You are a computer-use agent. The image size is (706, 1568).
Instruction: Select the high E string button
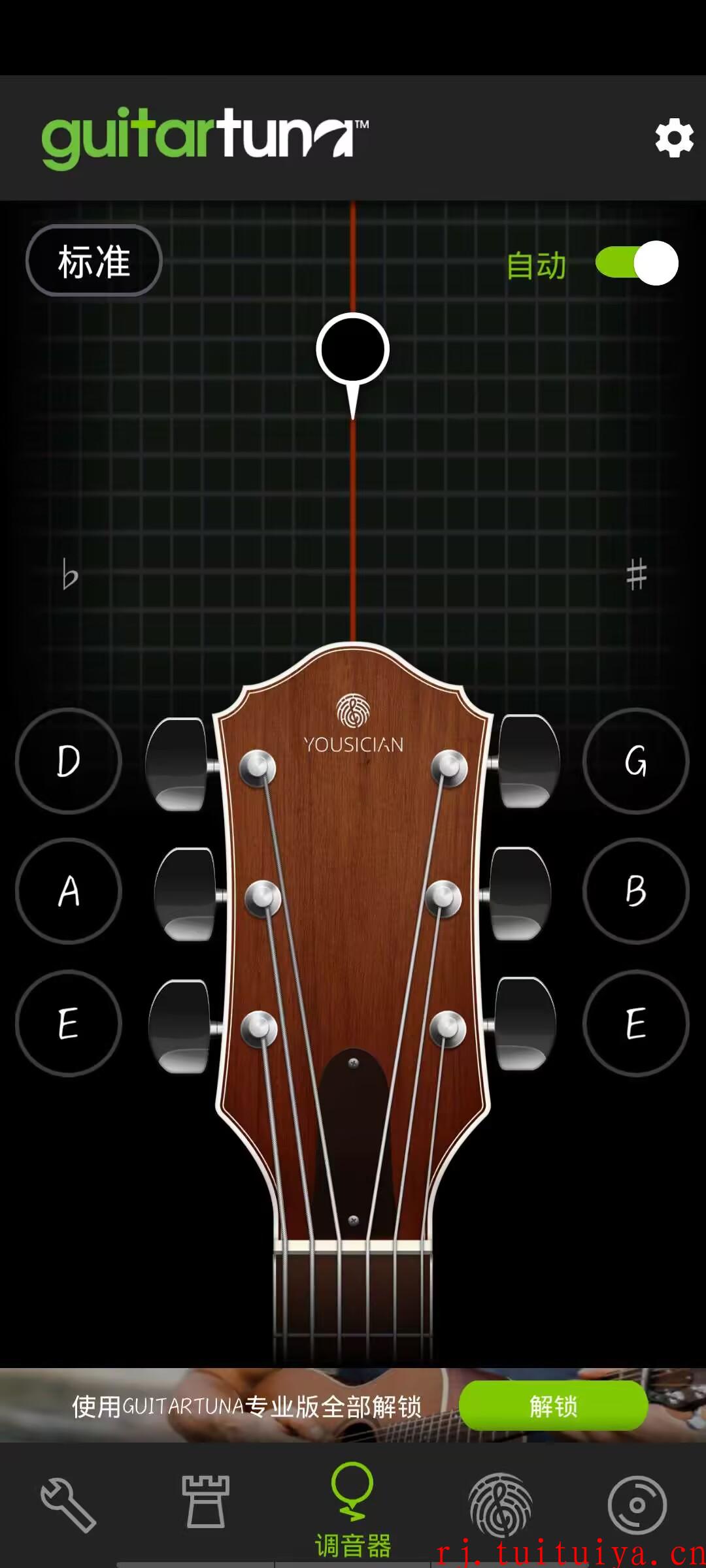point(635,1023)
